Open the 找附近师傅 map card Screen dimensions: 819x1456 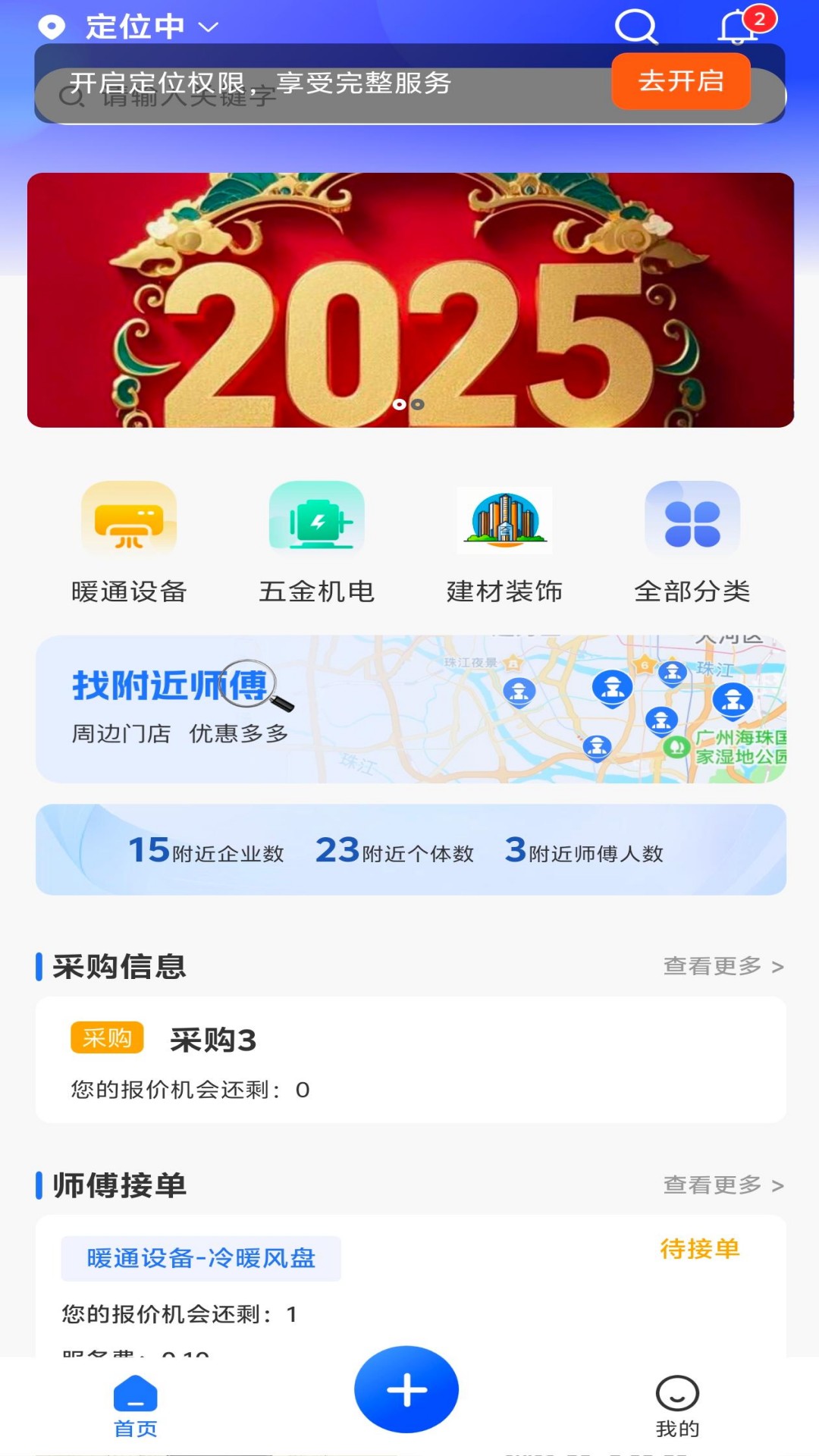[x=410, y=709]
